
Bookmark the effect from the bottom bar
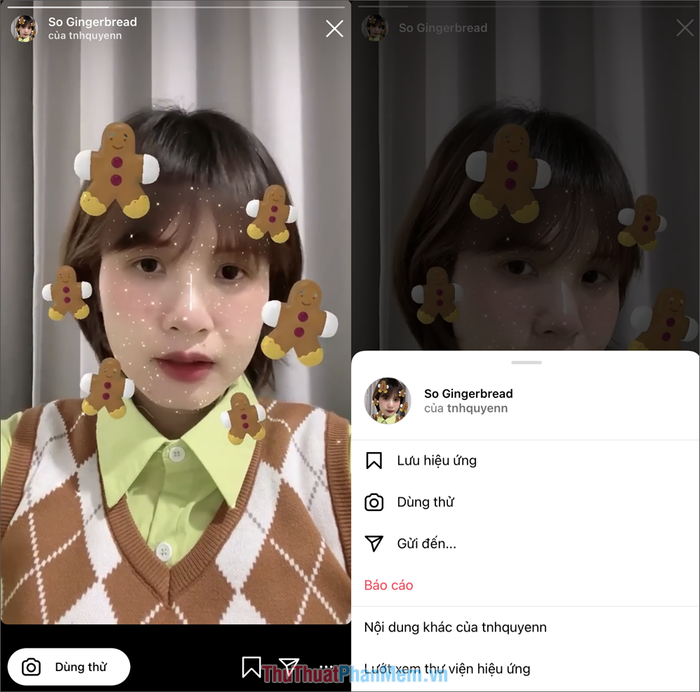tap(251, 667)
